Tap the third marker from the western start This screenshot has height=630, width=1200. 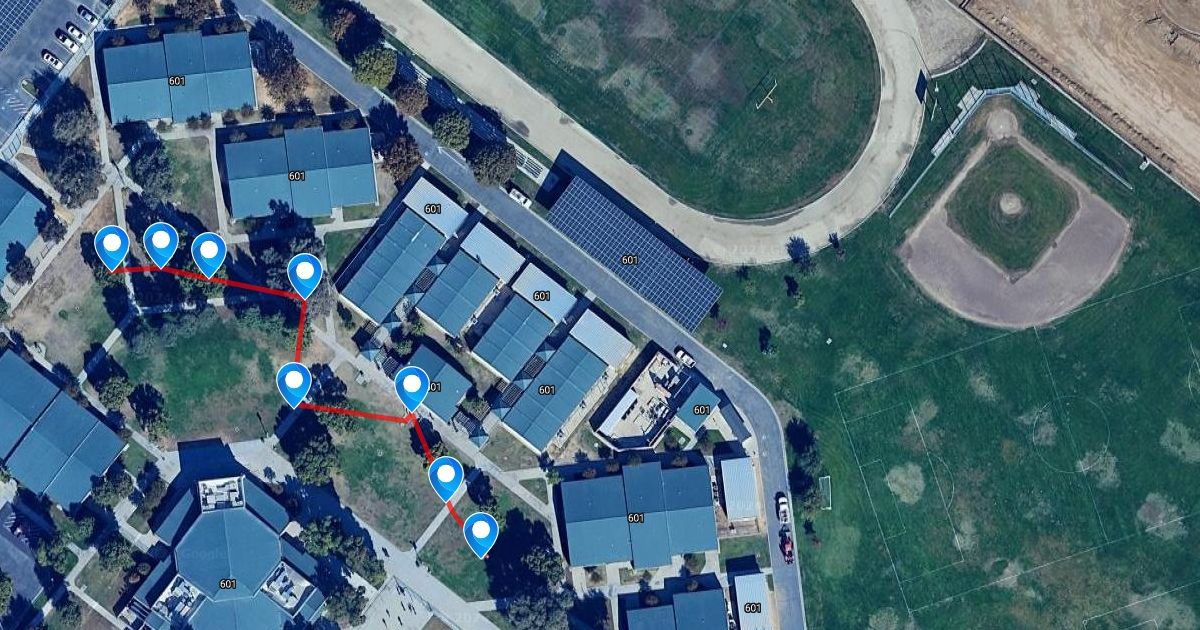[x=208, y=251]
